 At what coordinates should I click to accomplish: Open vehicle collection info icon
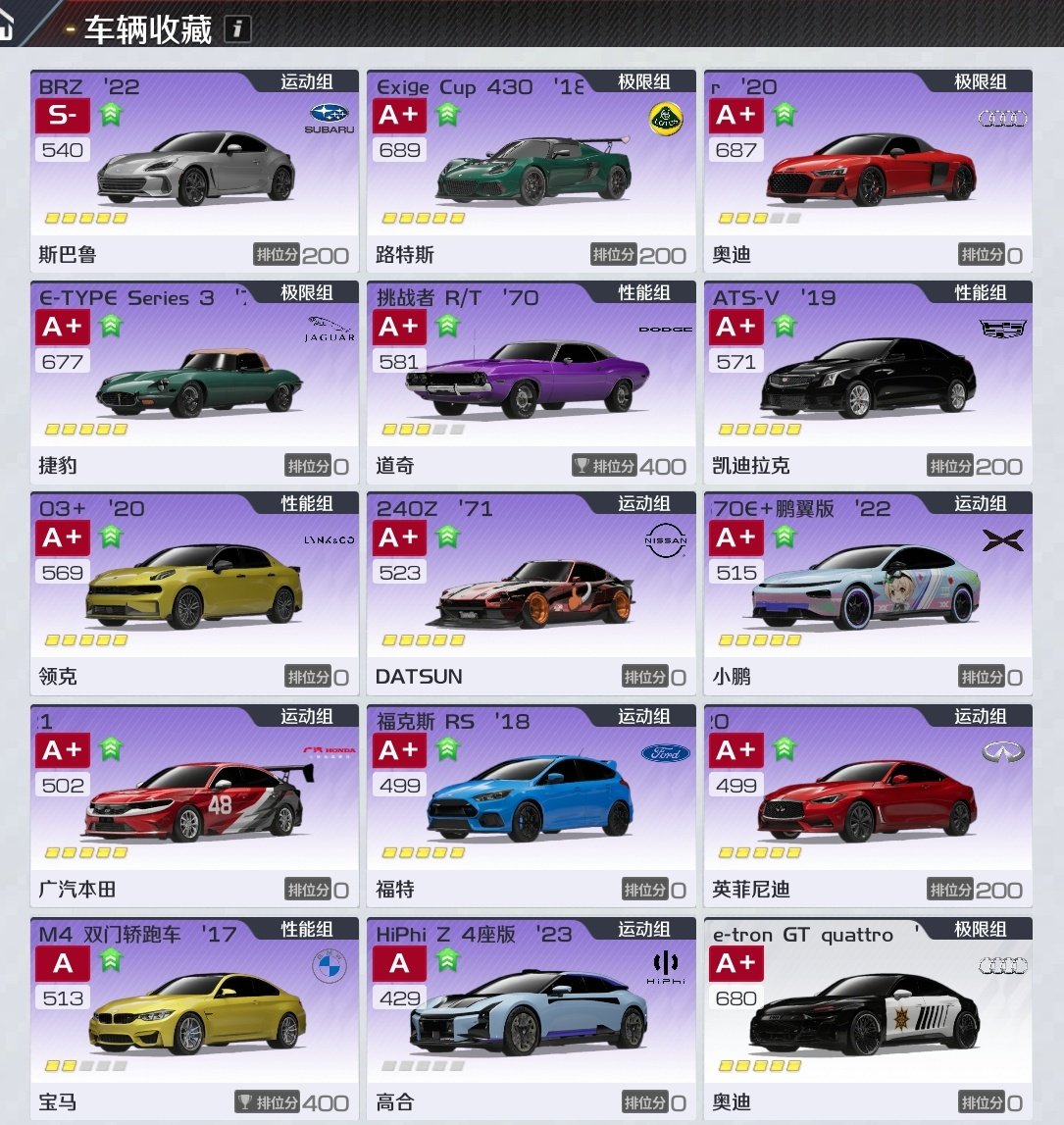pos(236,29)
